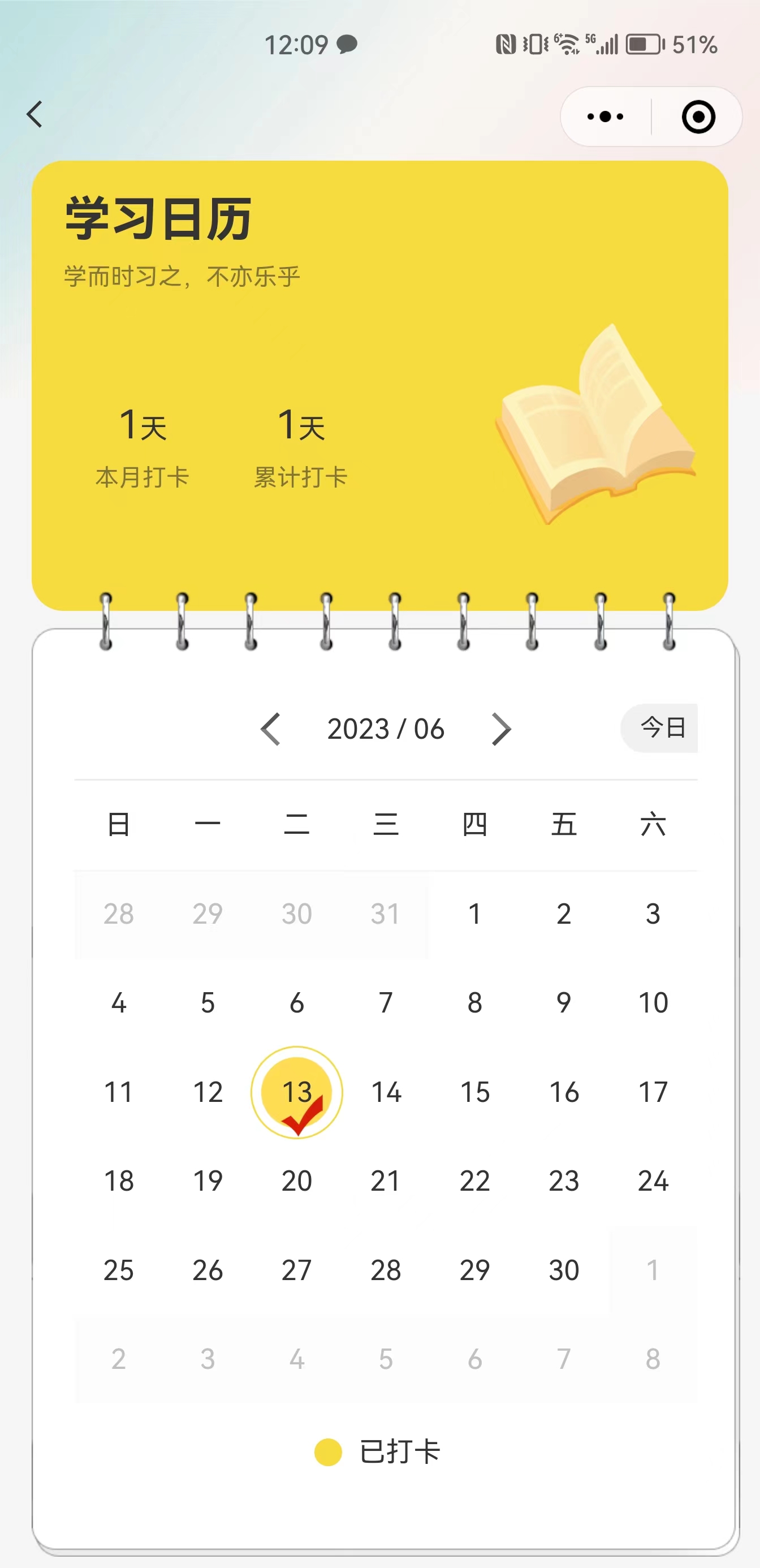This screenshot has height=1568, width=760.
Task: Close the mini program with the circle button
Action: pos(698,117)
